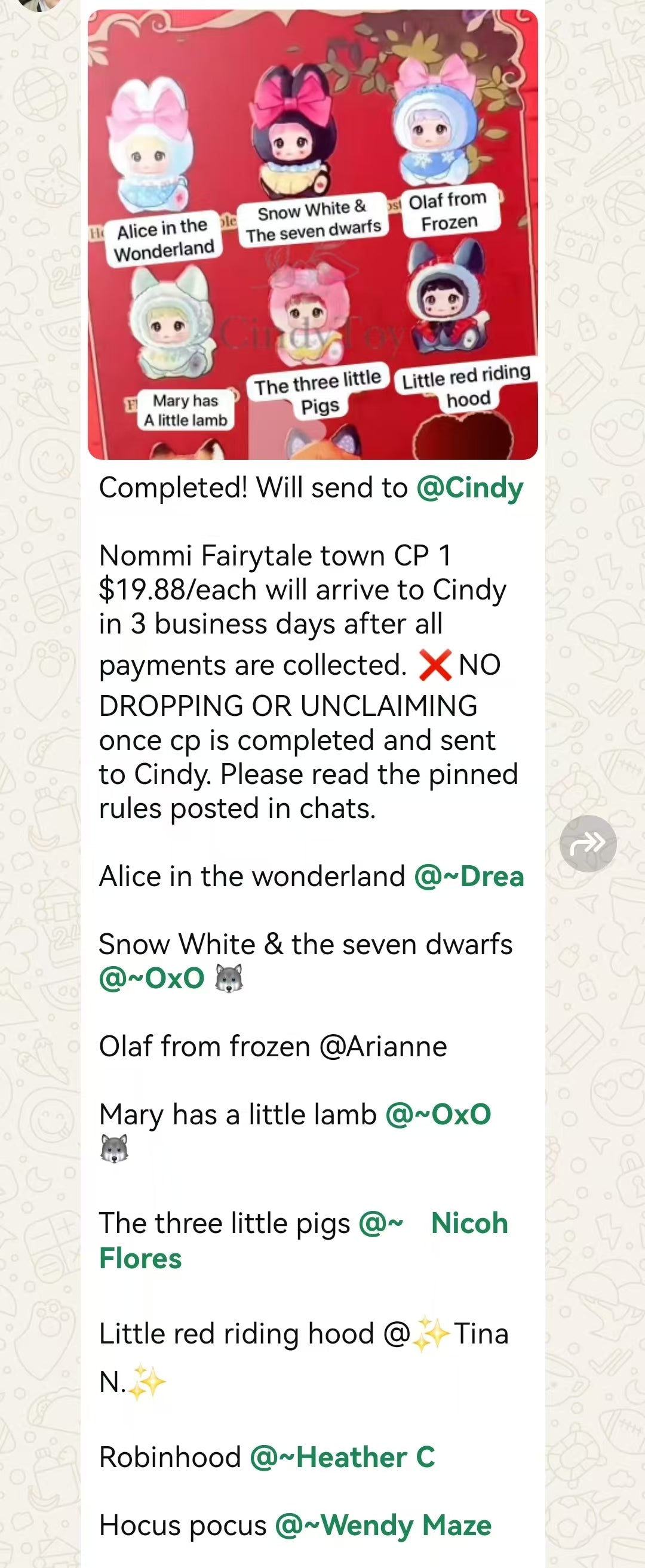
Task: Open the @~Drea mention
Action: tap(468, 877)
